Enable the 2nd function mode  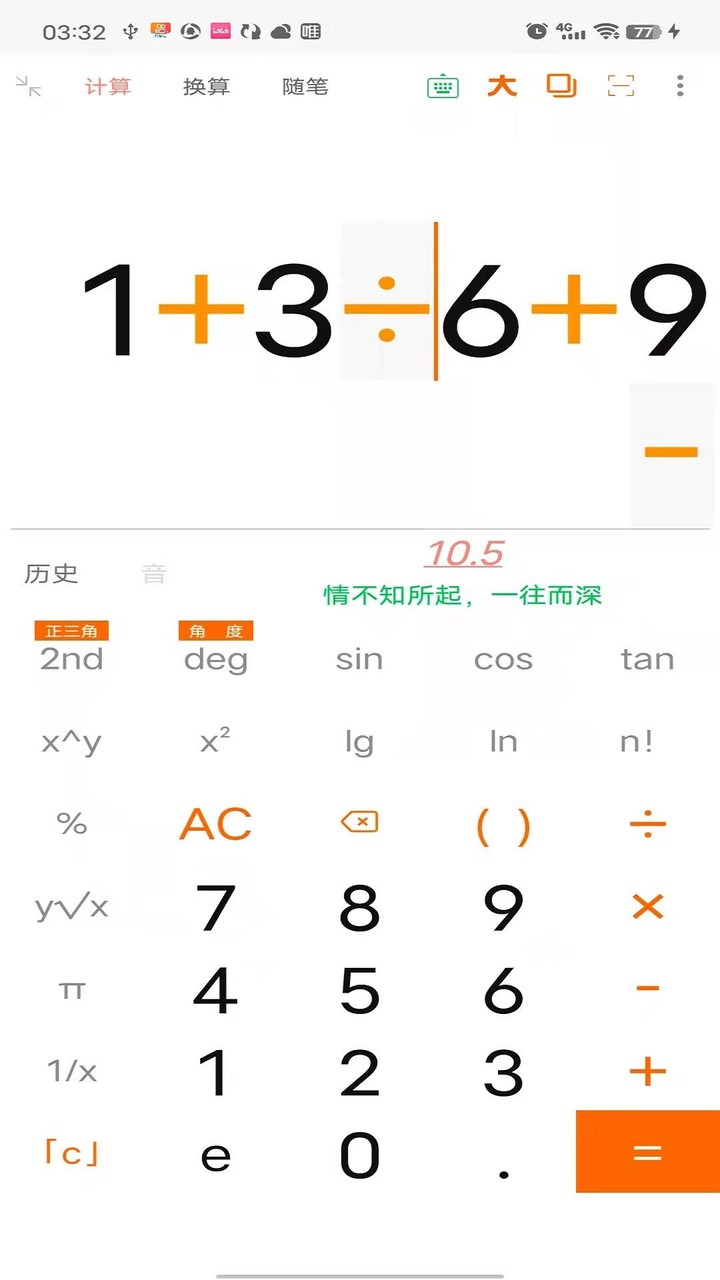71,658
